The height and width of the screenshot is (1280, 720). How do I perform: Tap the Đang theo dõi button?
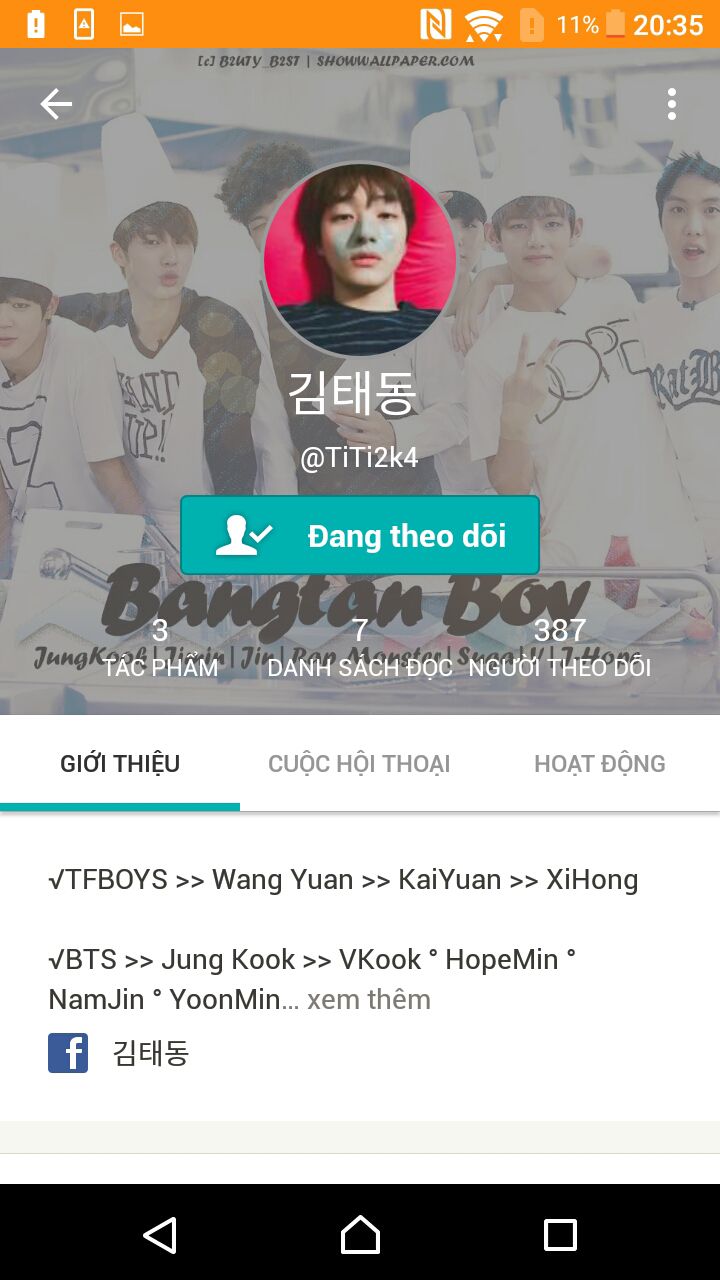pyautogui.click(x=360, y=536)
